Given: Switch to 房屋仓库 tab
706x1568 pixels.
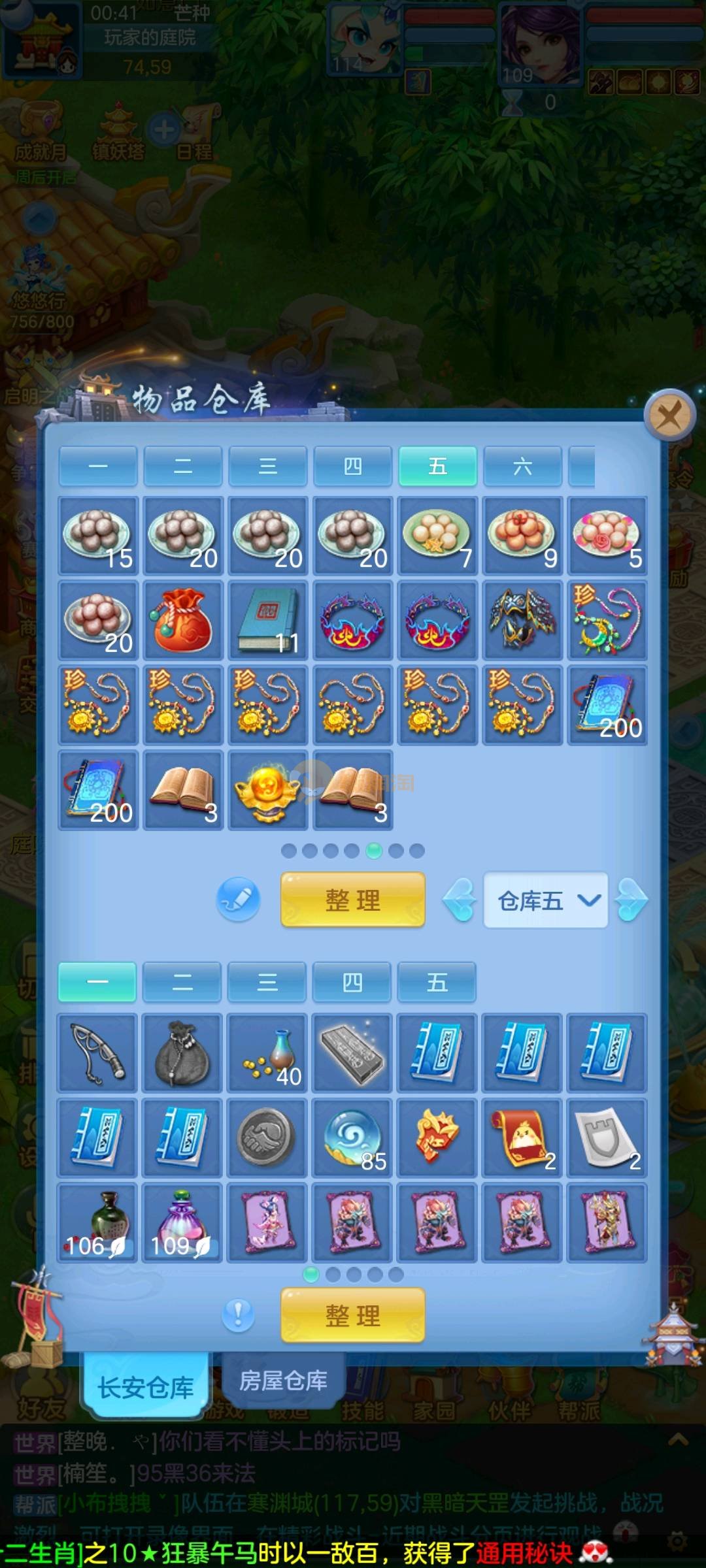Looking at the screenshot, I should 283,1380.
